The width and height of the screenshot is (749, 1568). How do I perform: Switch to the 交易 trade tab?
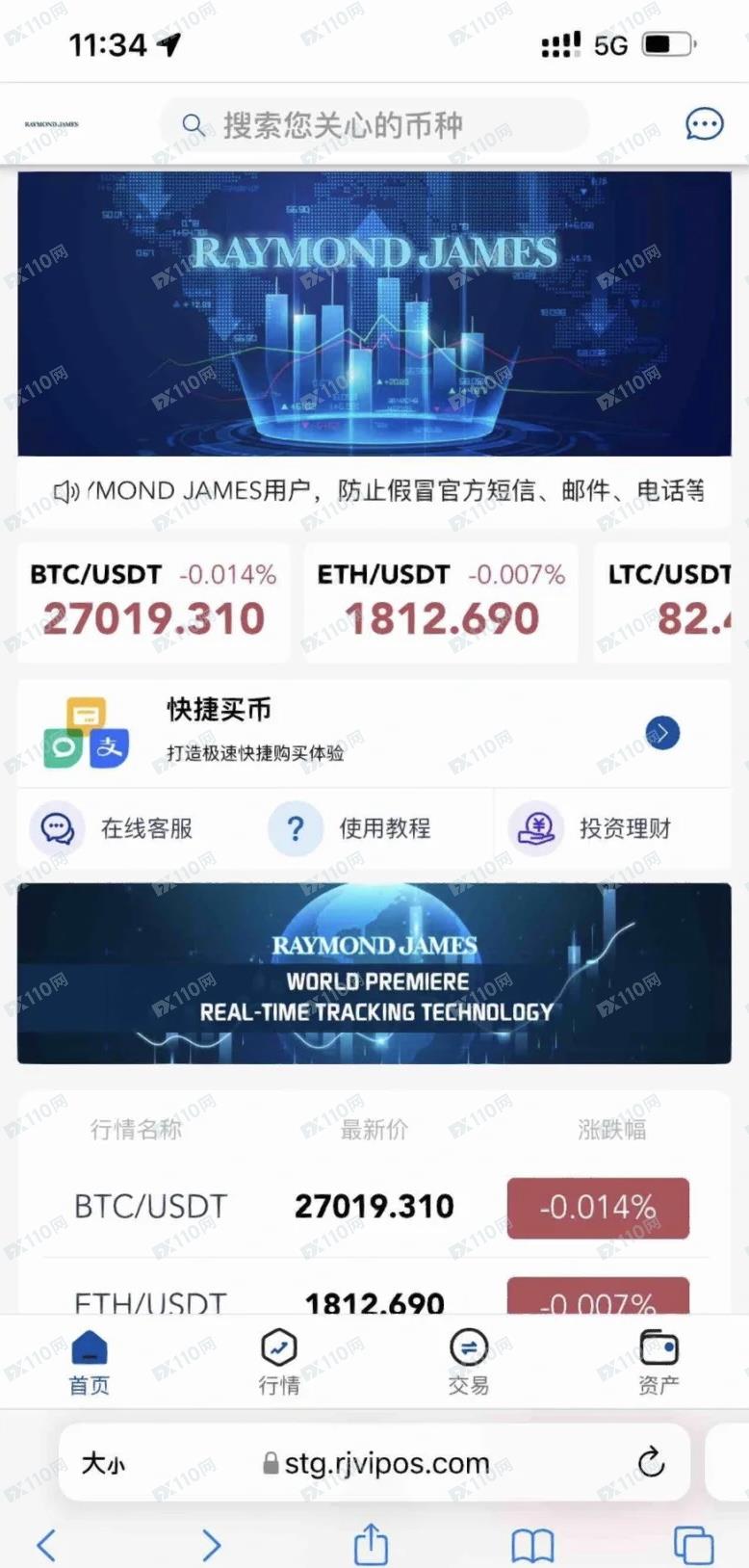pos(469,1362)
